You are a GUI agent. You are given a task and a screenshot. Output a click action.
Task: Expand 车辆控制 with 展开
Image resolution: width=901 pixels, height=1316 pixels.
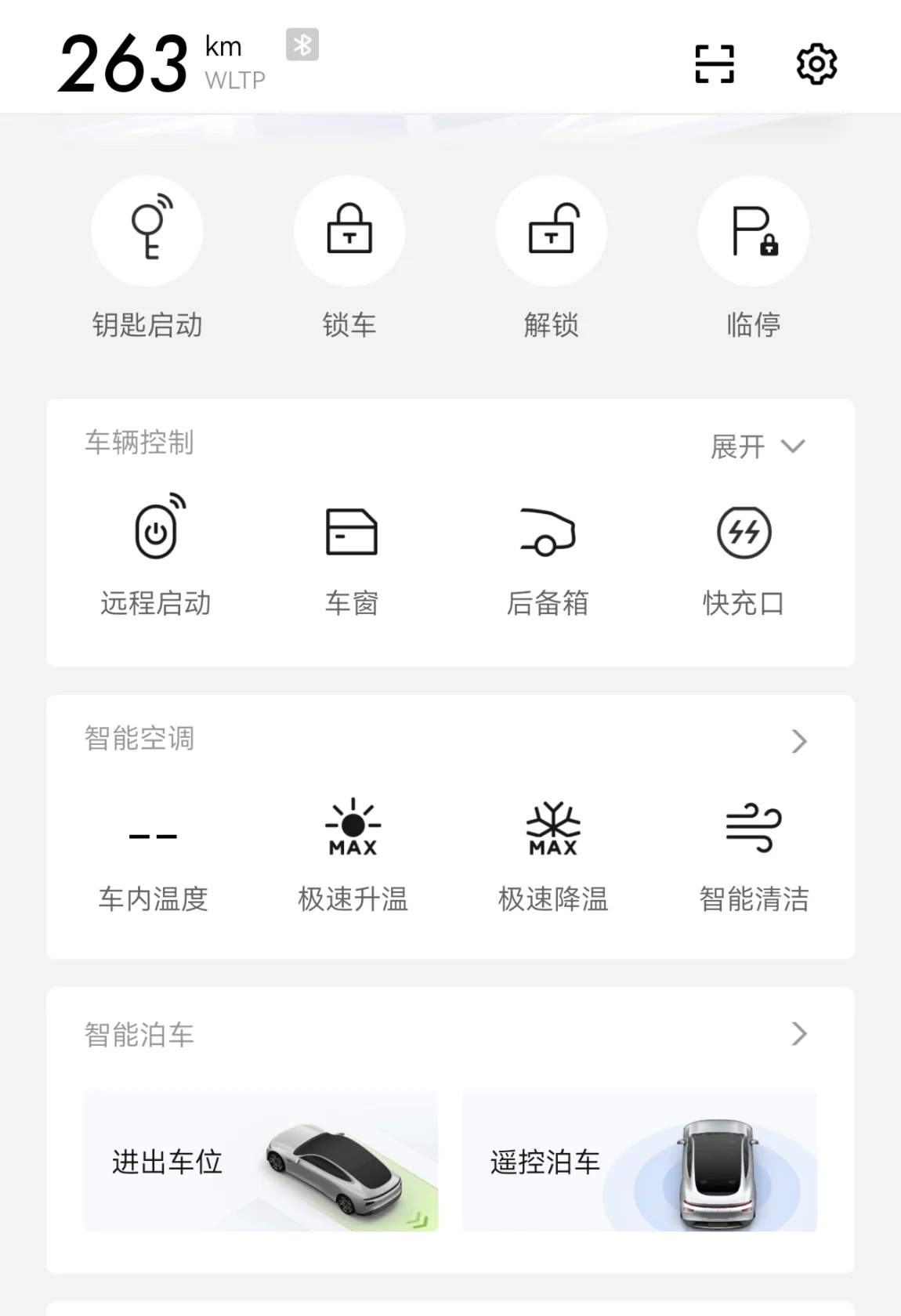pyautogui.click(x=757, y=446)
